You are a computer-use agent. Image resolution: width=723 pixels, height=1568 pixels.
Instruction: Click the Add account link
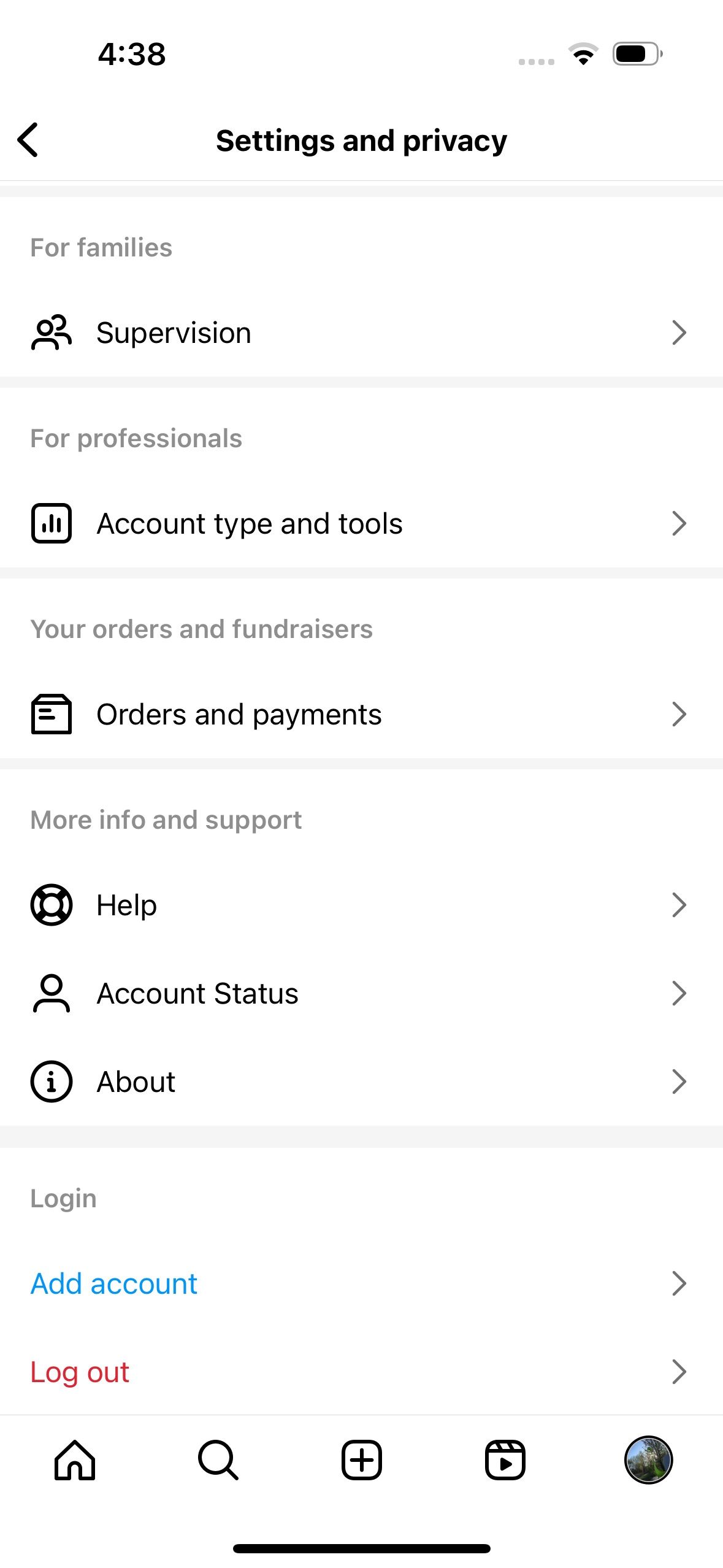coord(113,1283)
